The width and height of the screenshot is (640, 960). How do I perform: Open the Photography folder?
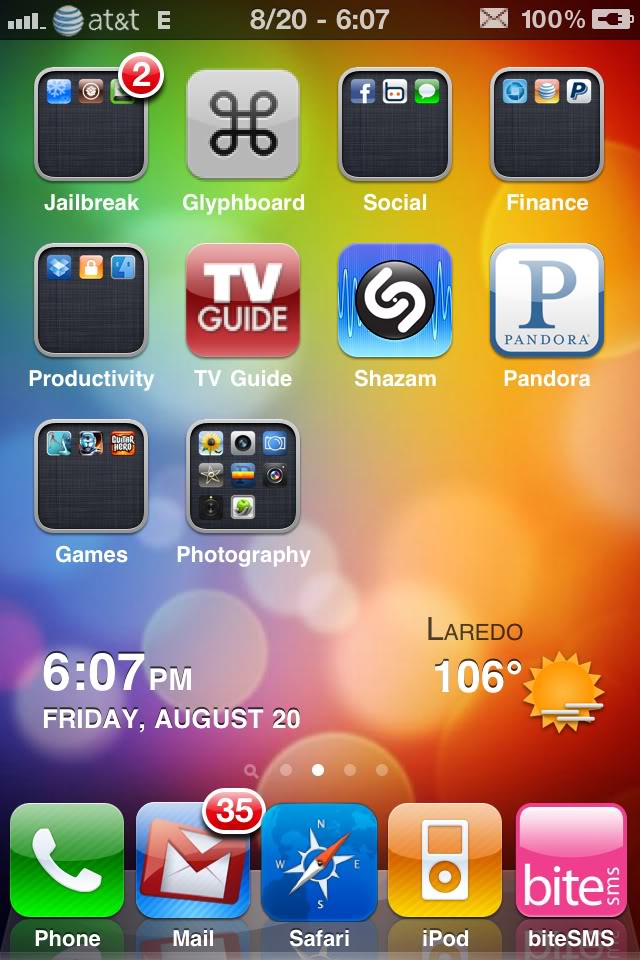(x=243, y=476)
